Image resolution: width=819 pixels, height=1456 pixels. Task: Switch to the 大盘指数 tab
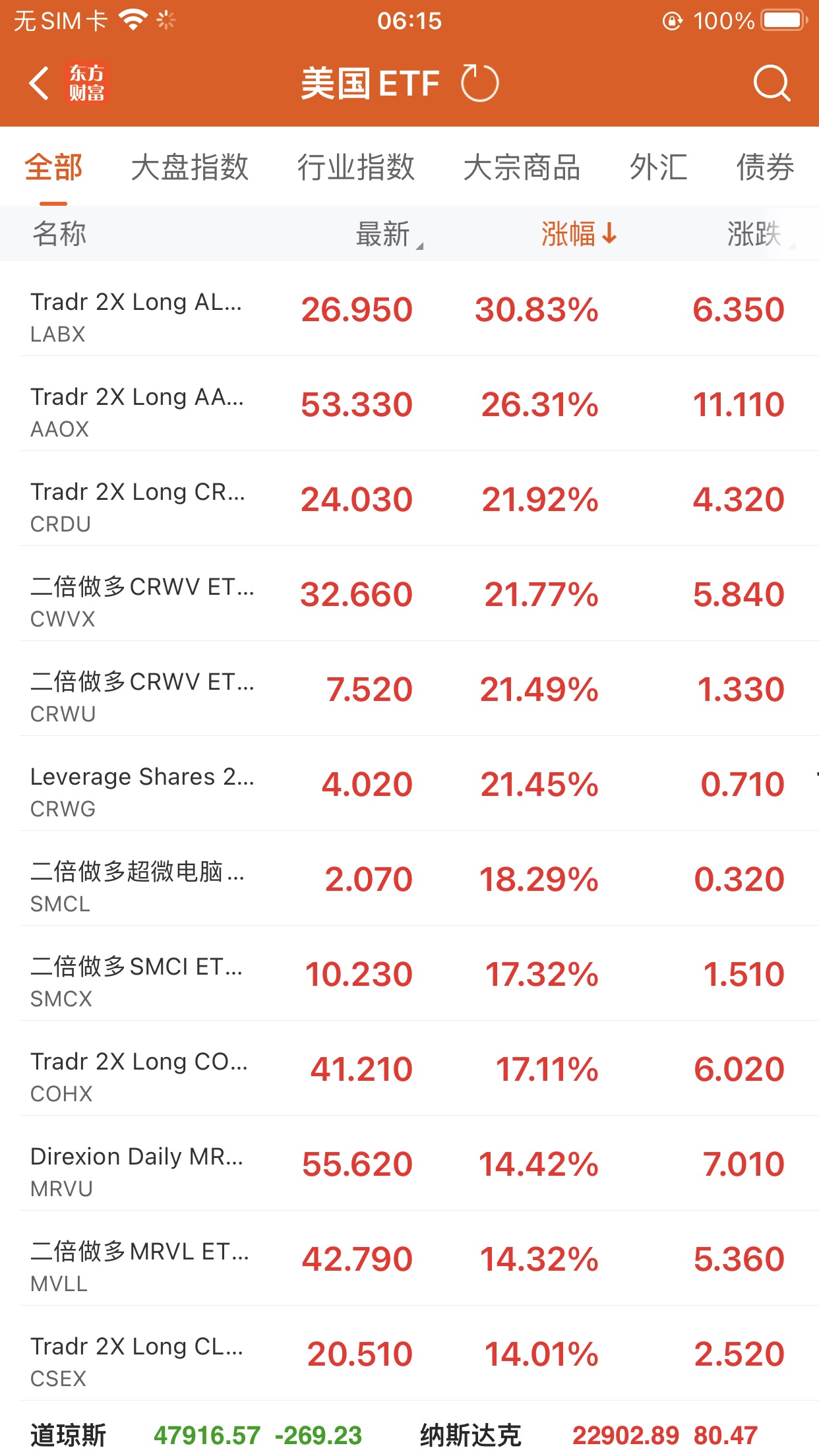coord(189,167)
